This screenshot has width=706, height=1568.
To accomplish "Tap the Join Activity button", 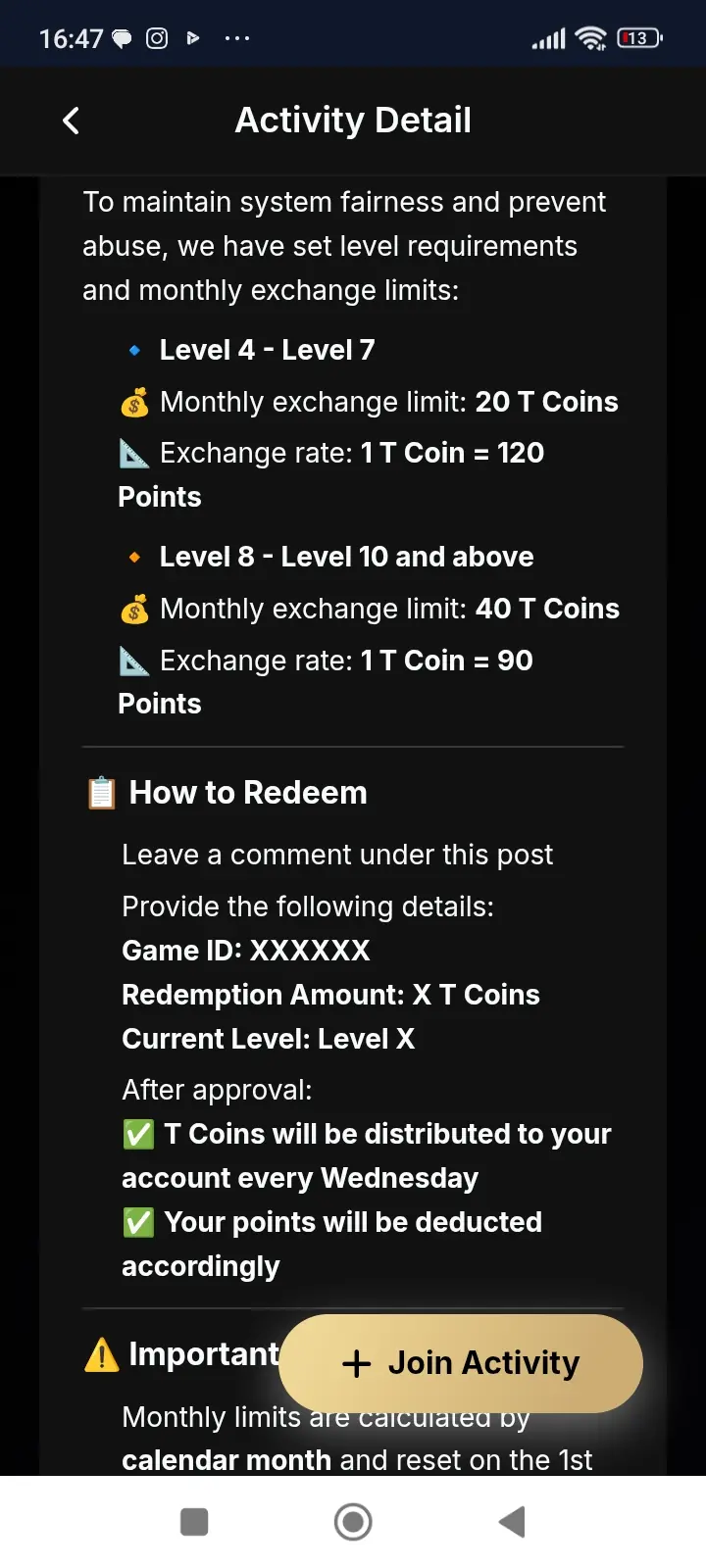I will point(461,1363).
